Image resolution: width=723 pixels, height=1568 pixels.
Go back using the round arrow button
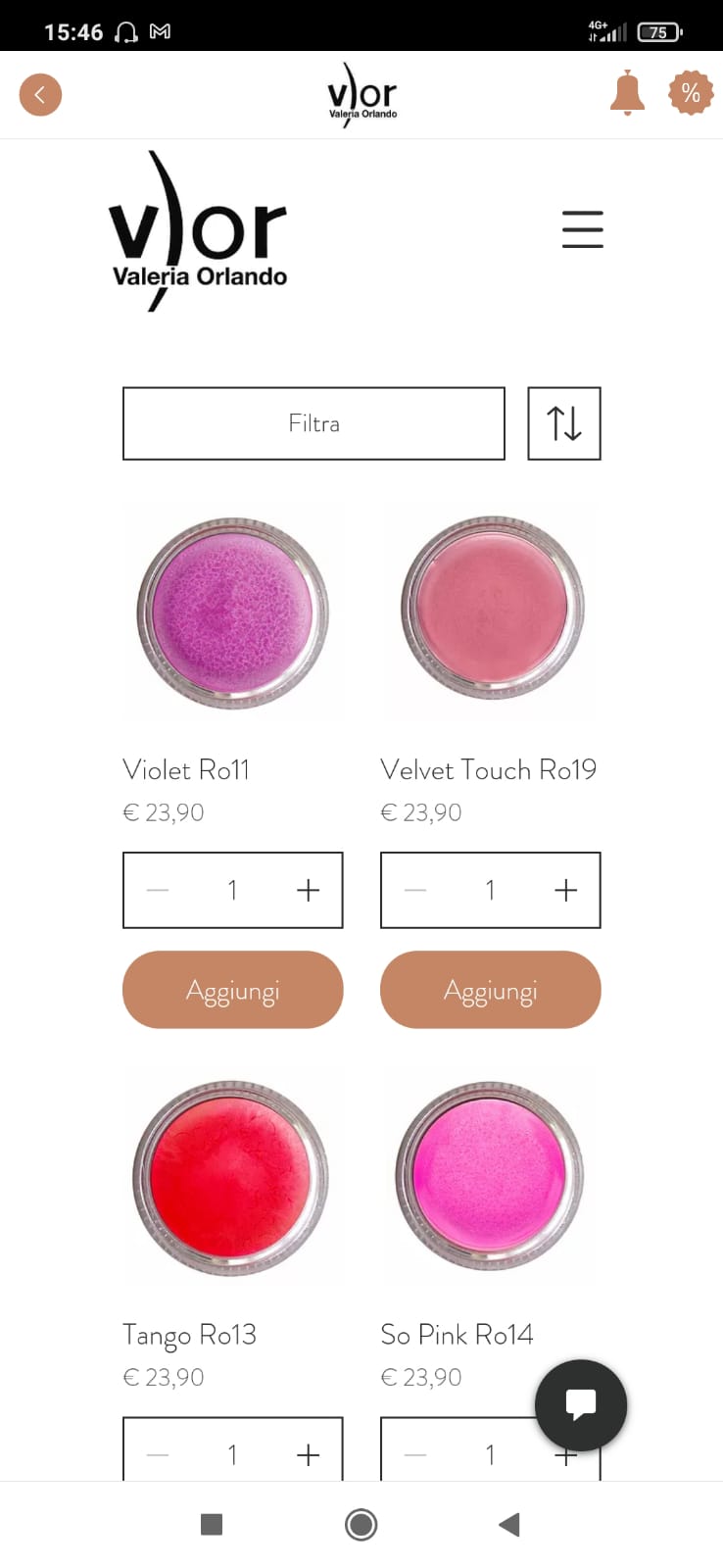pos(40,95)
